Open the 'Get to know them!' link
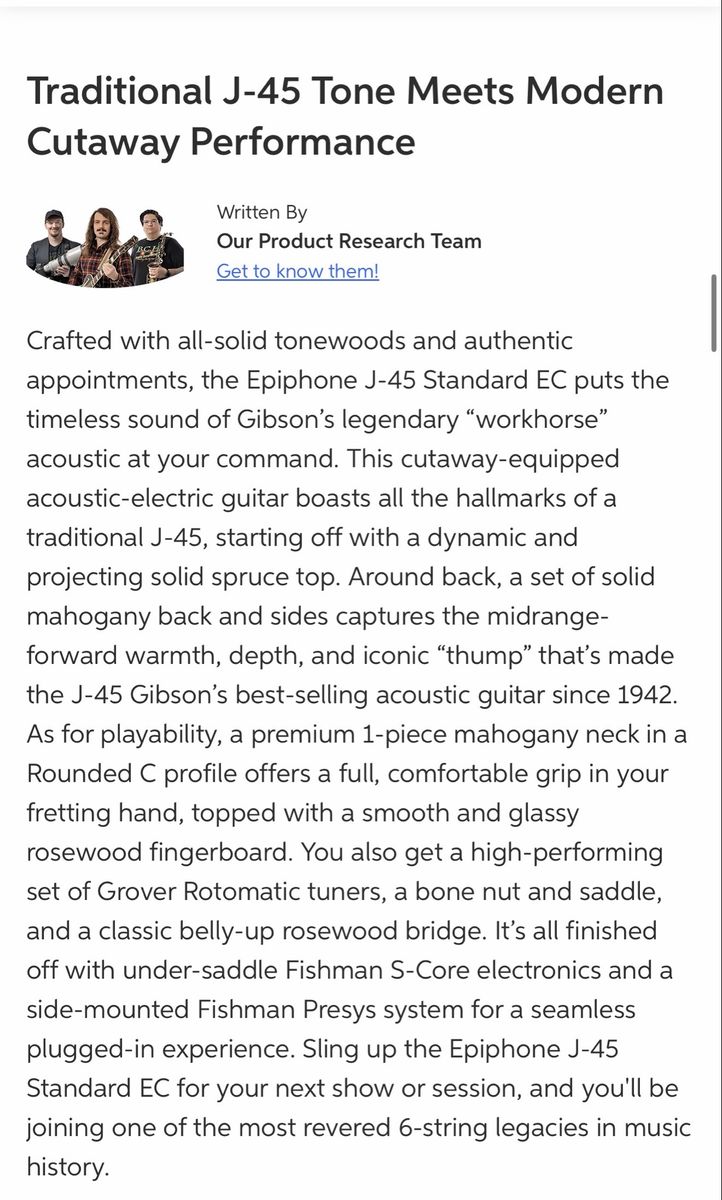 click(298, 271)
